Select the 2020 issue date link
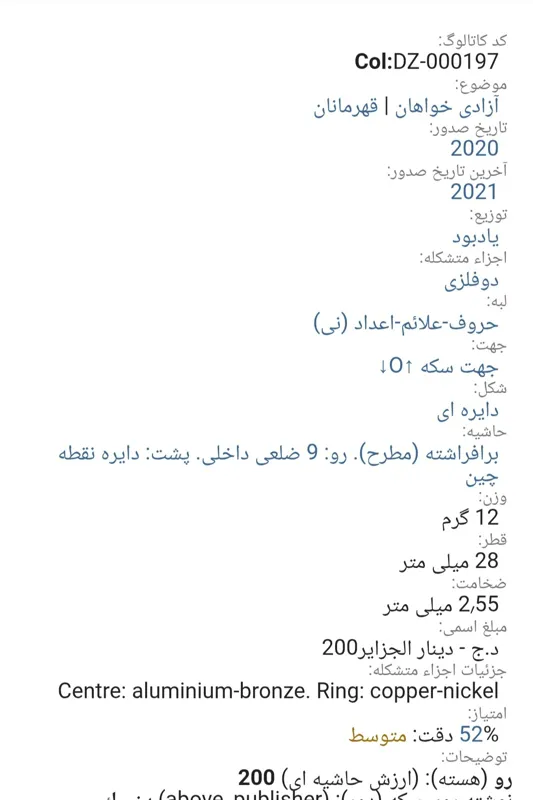This screenshot has width=533, height=800. click(474, 148)
